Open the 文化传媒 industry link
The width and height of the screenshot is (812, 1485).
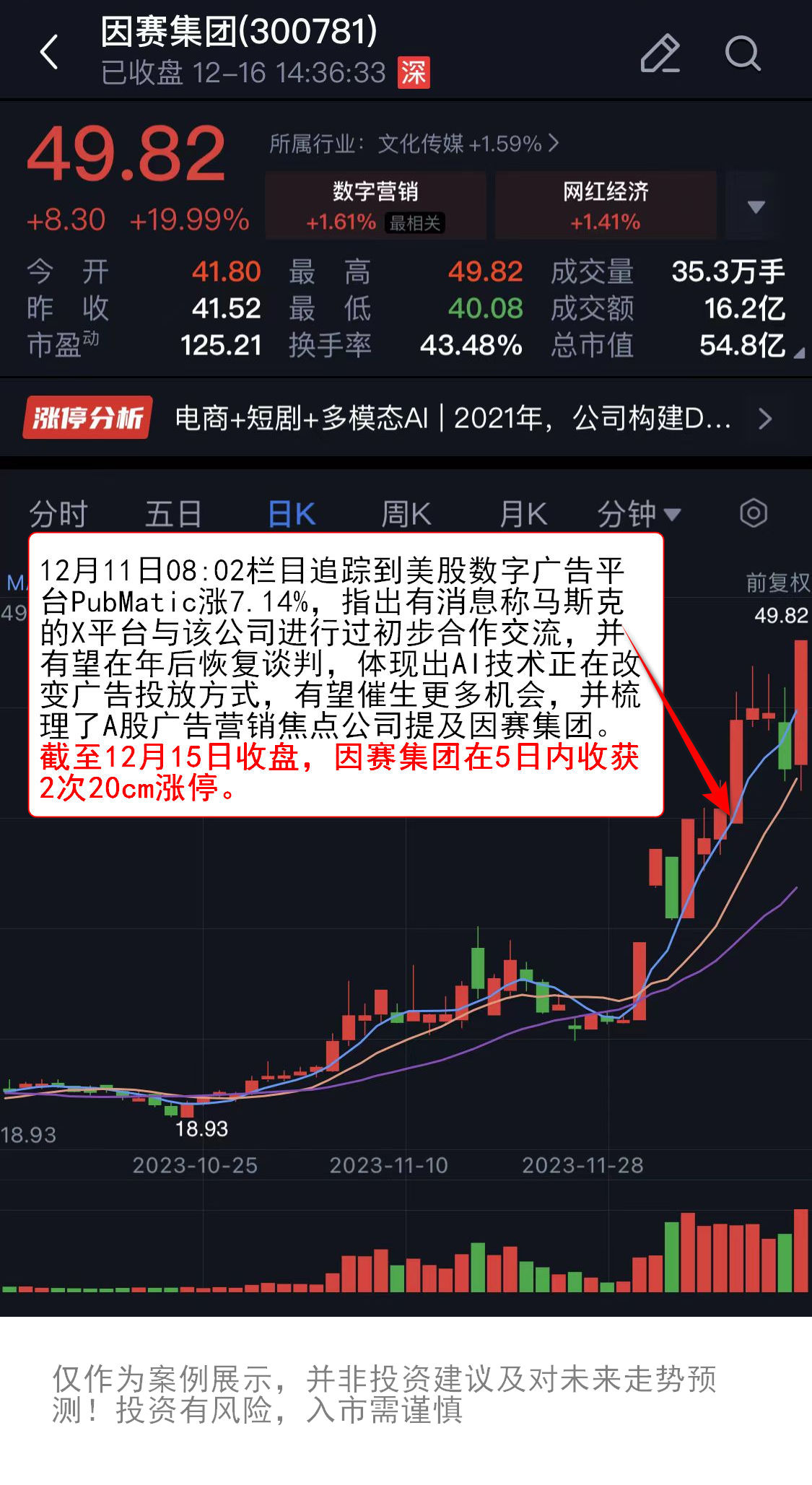[x=414, y=144]
